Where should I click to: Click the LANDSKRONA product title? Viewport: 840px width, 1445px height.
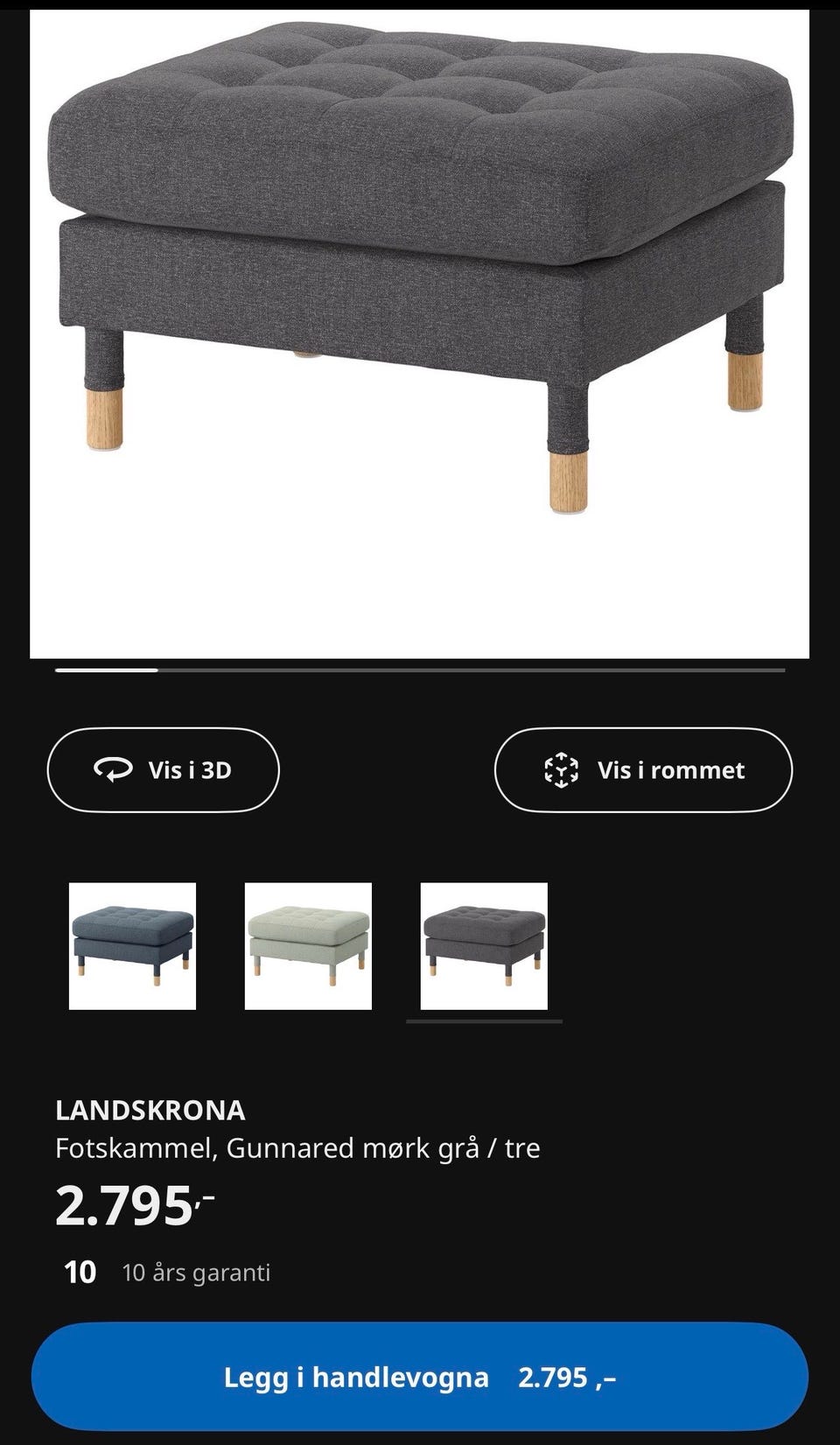150,1112
